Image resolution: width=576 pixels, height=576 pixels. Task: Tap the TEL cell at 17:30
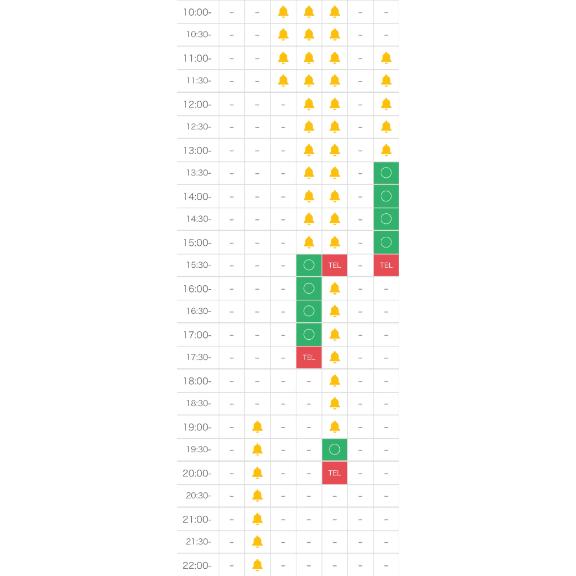pos(309,357)
